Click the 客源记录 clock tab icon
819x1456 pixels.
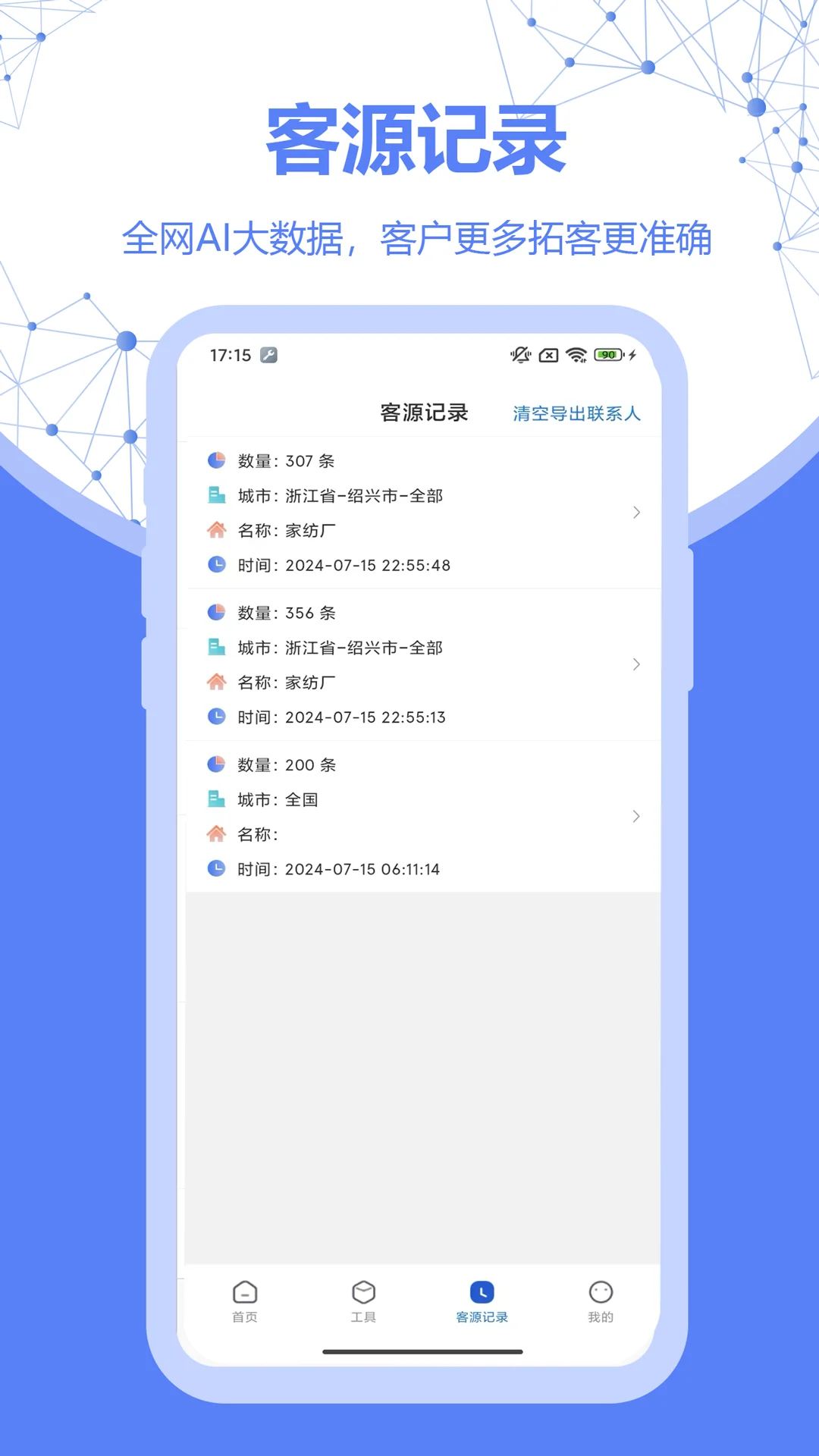tap(482, 1290)
